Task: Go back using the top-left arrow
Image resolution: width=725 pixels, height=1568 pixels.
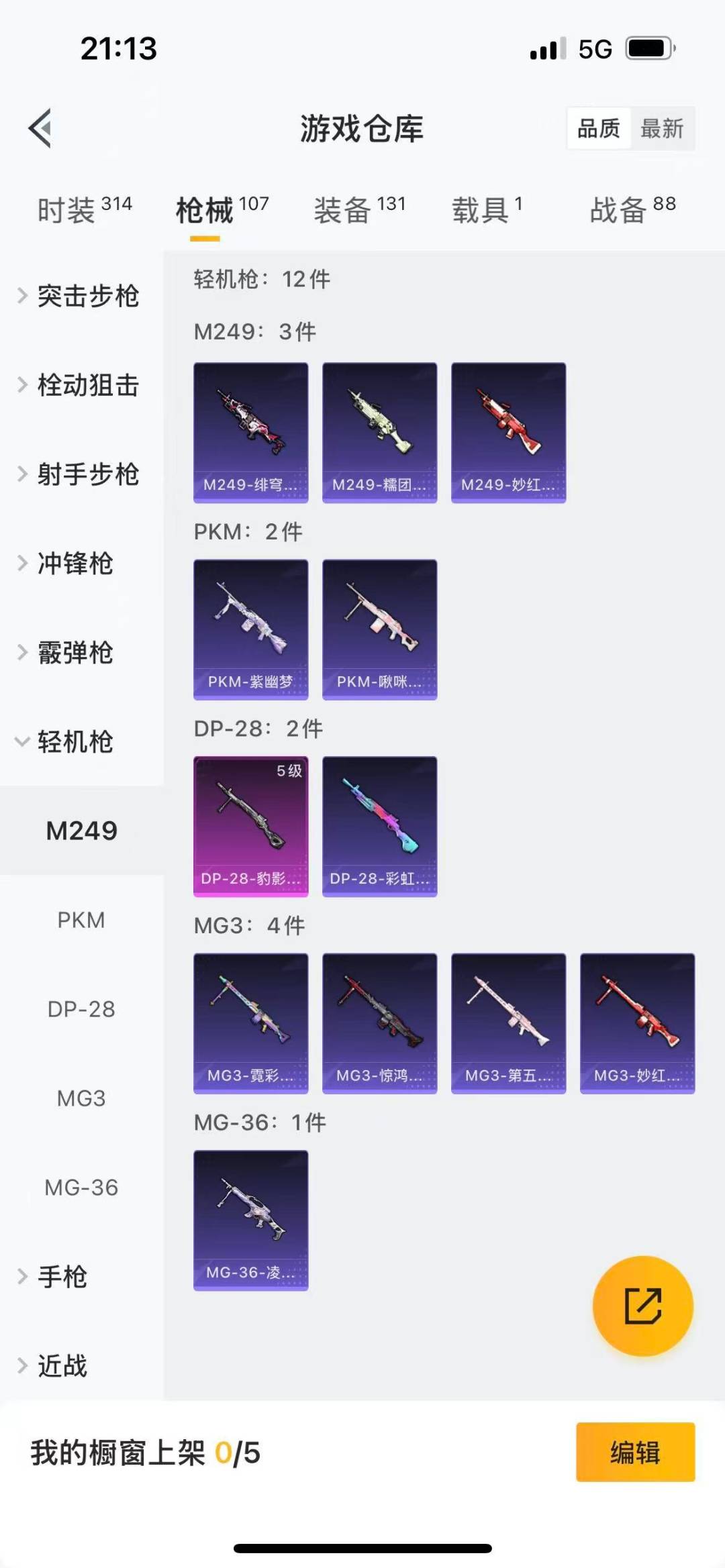Action: pos(40,128)
